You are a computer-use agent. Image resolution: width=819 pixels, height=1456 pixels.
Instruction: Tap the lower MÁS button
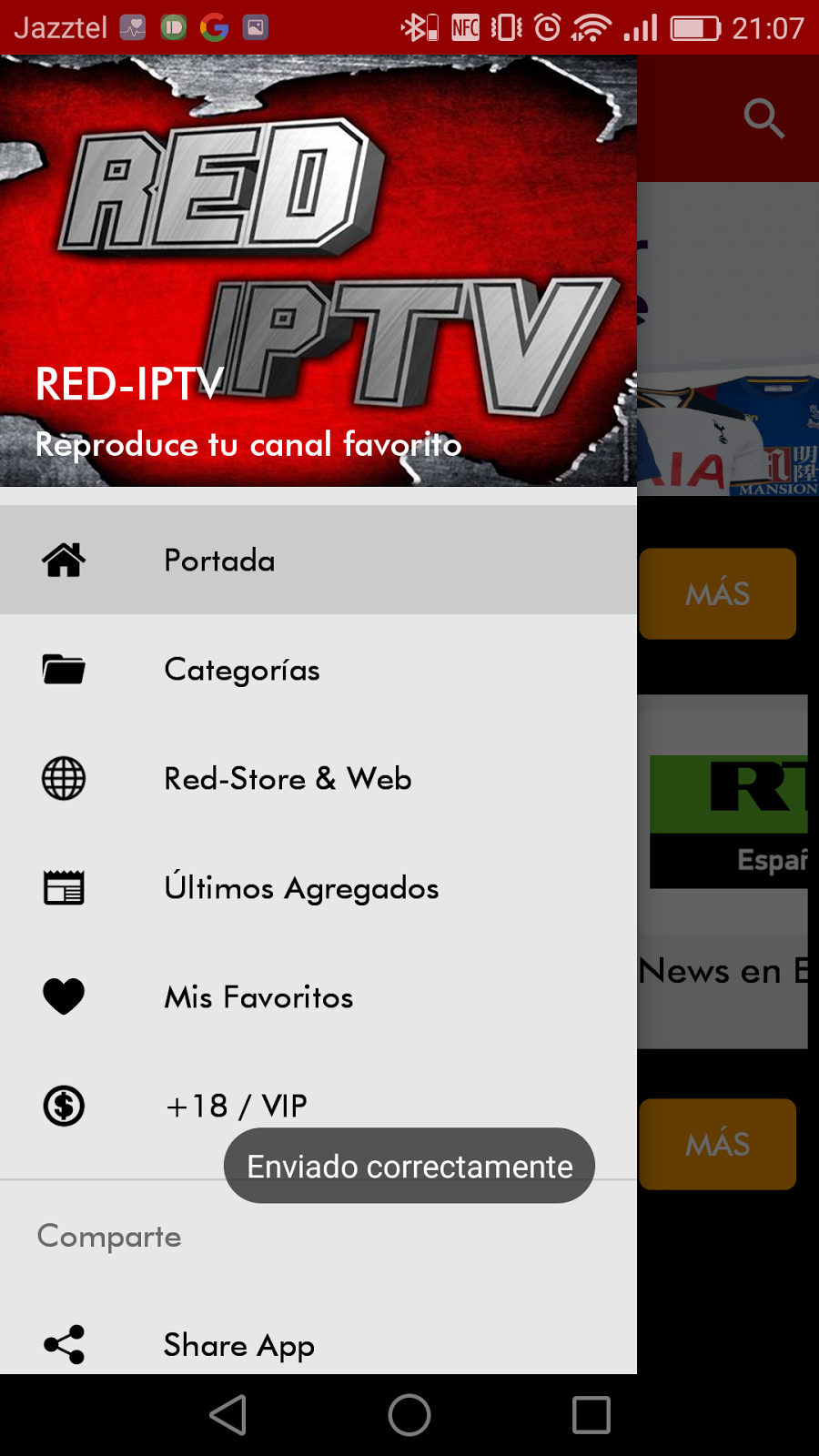click(717, 1144)
